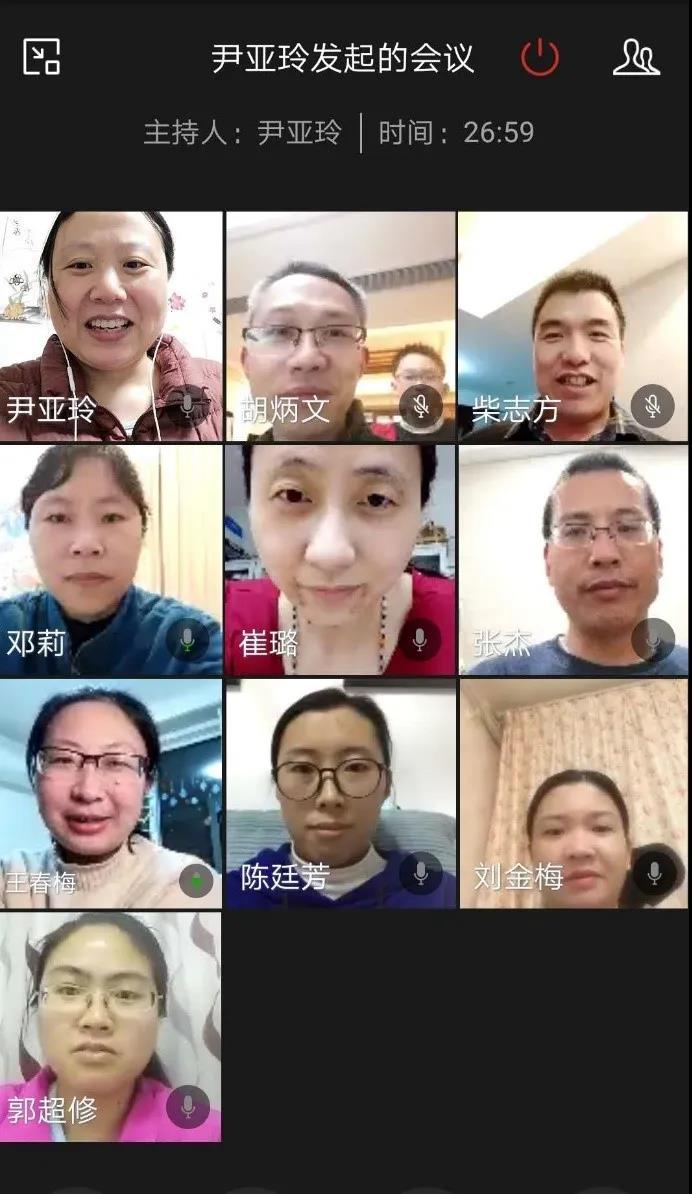
Task: Select 郭超修's video tile
Action: pyautogui.click(x=111, y=1027)
